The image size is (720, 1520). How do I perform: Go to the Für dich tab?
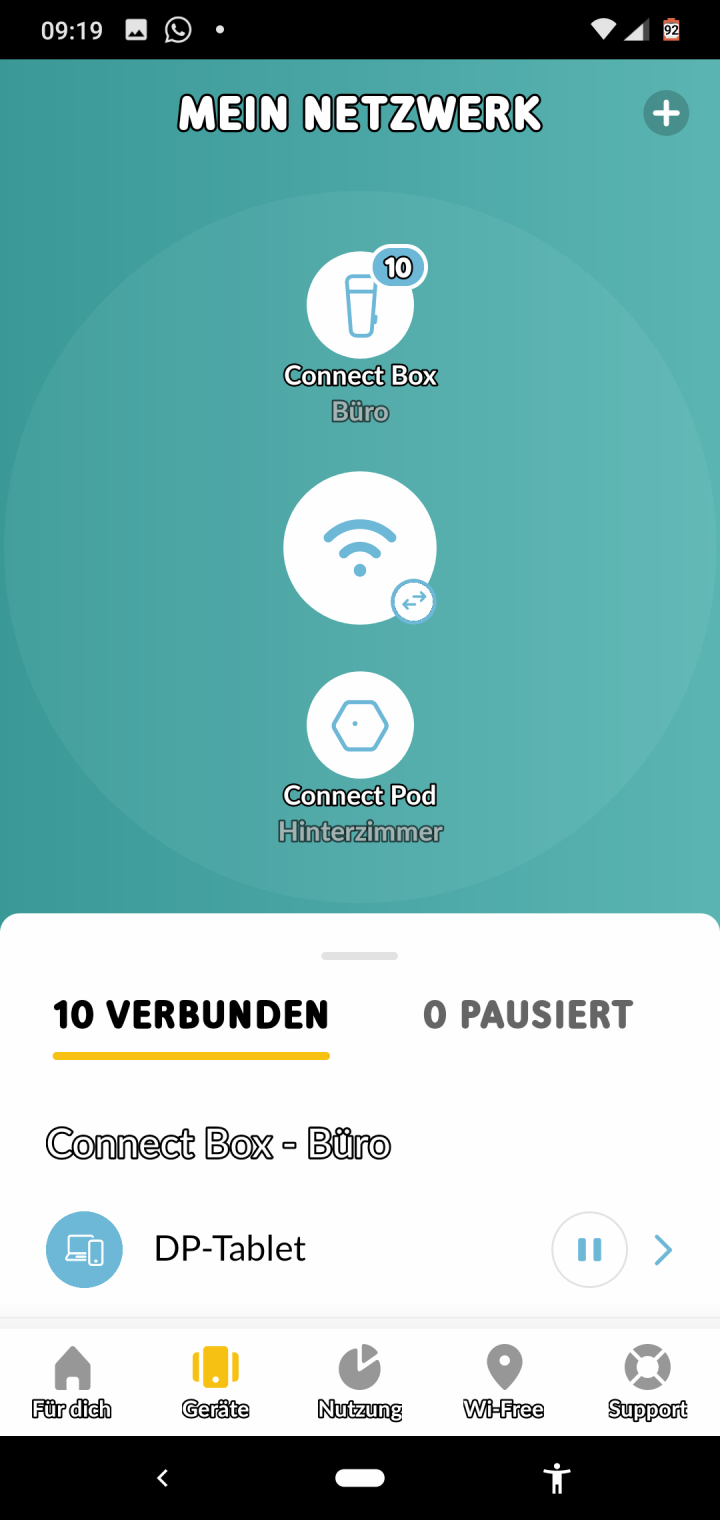(x=72, y=1382)
